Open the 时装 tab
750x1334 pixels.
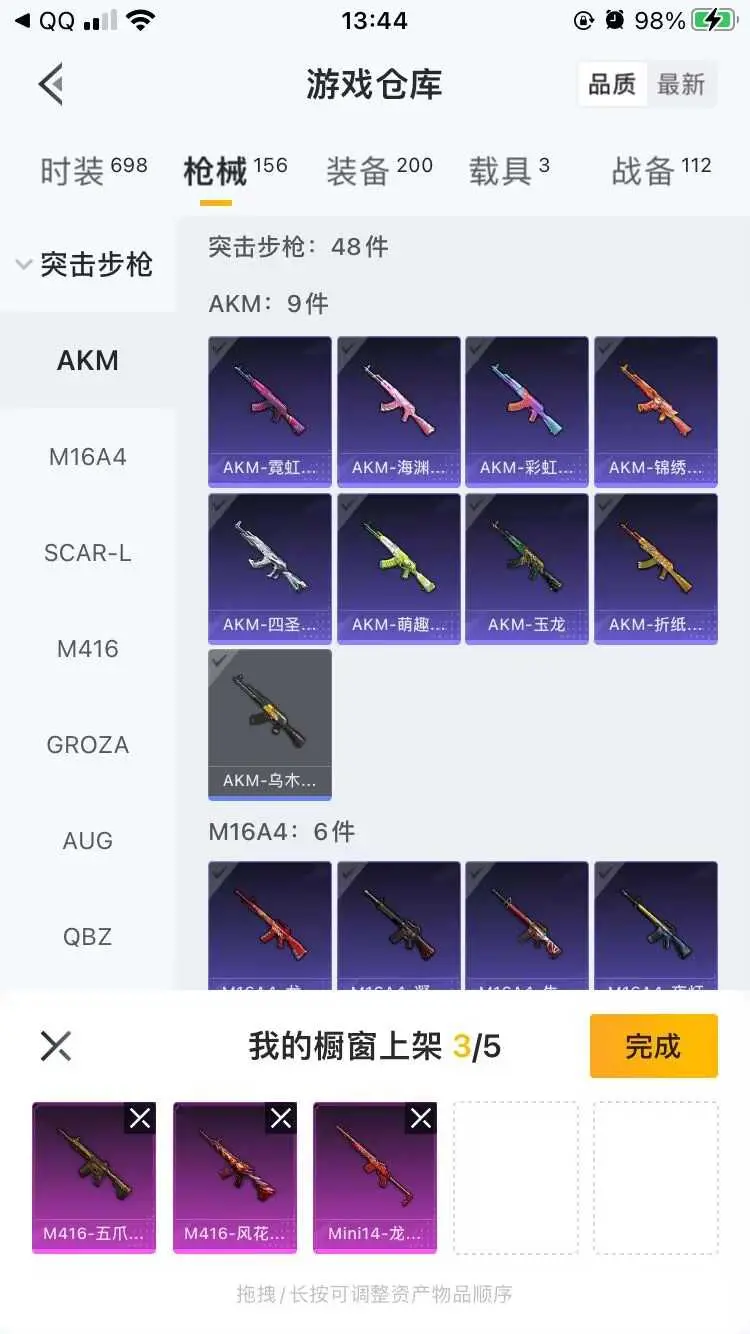click(93, 170)
